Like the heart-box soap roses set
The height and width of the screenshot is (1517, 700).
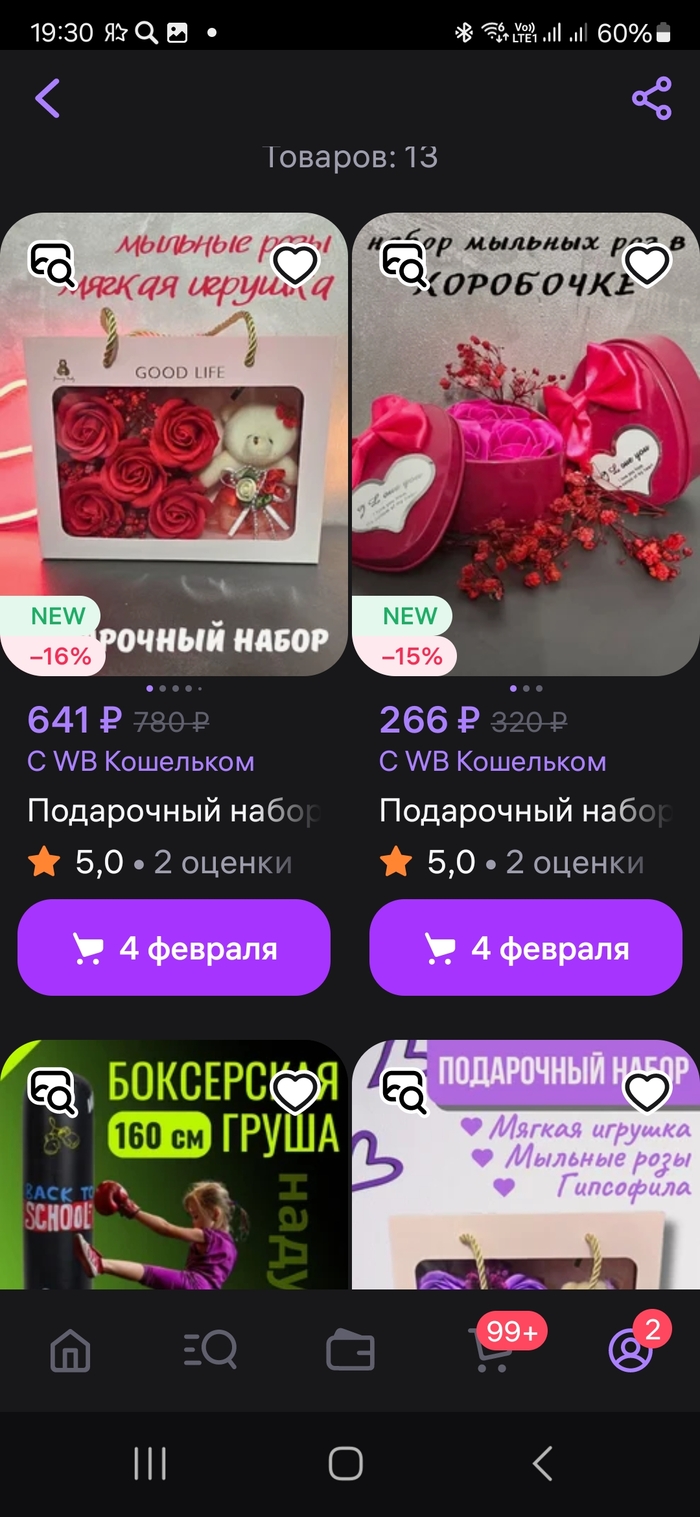click(x=646, y=265)
